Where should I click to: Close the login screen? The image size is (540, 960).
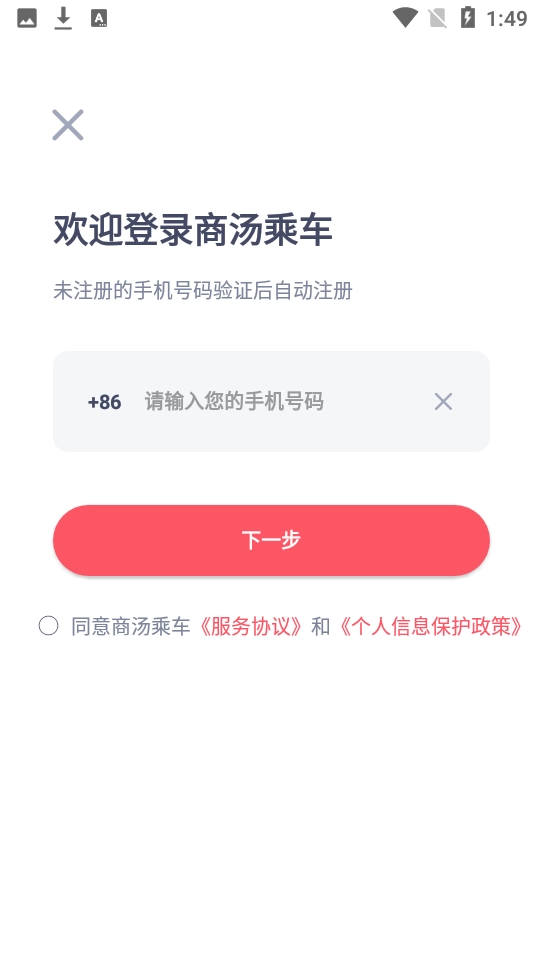tap(67, 125)
